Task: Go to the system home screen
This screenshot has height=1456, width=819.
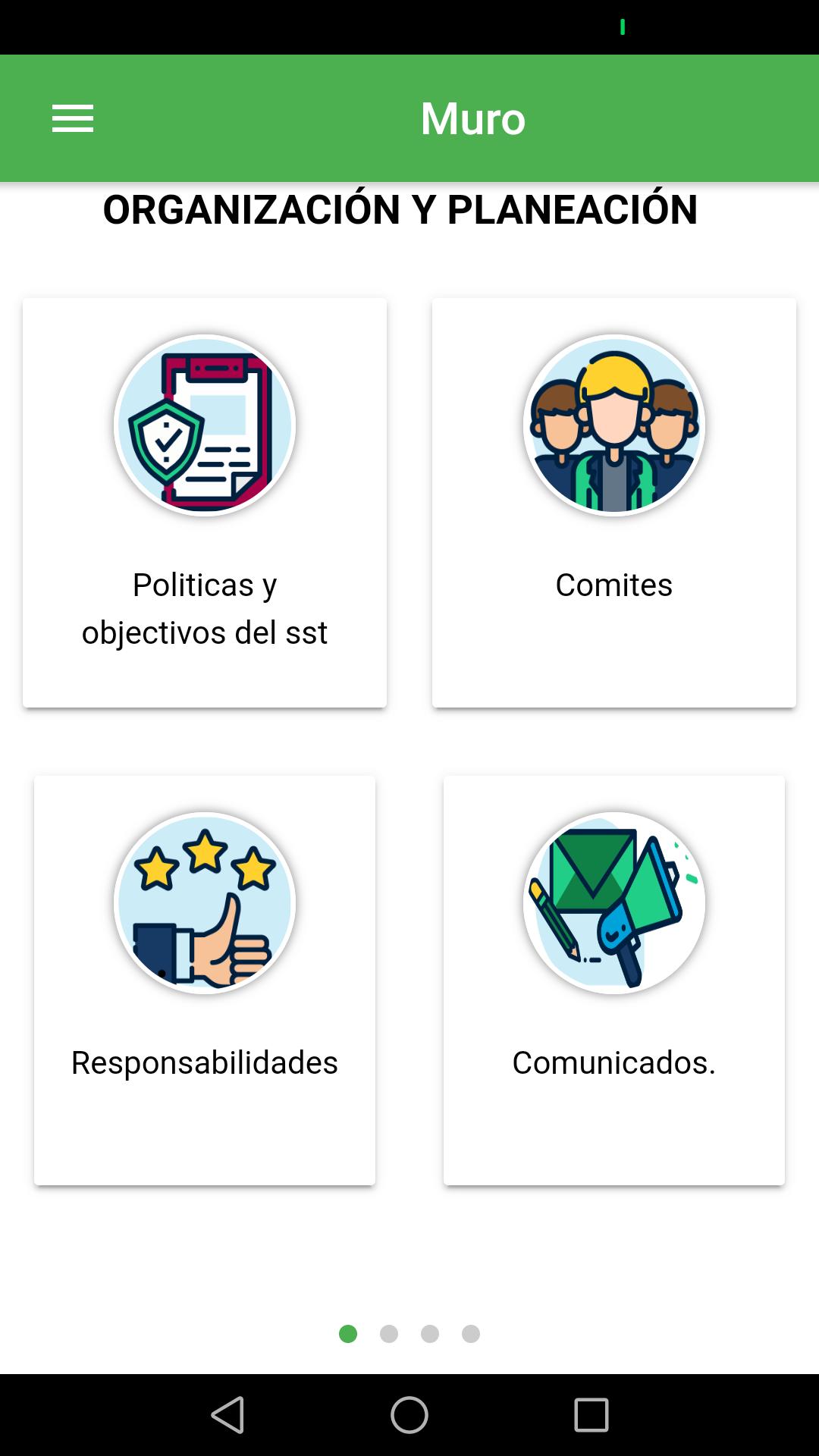Action: tap(409, 1415)
